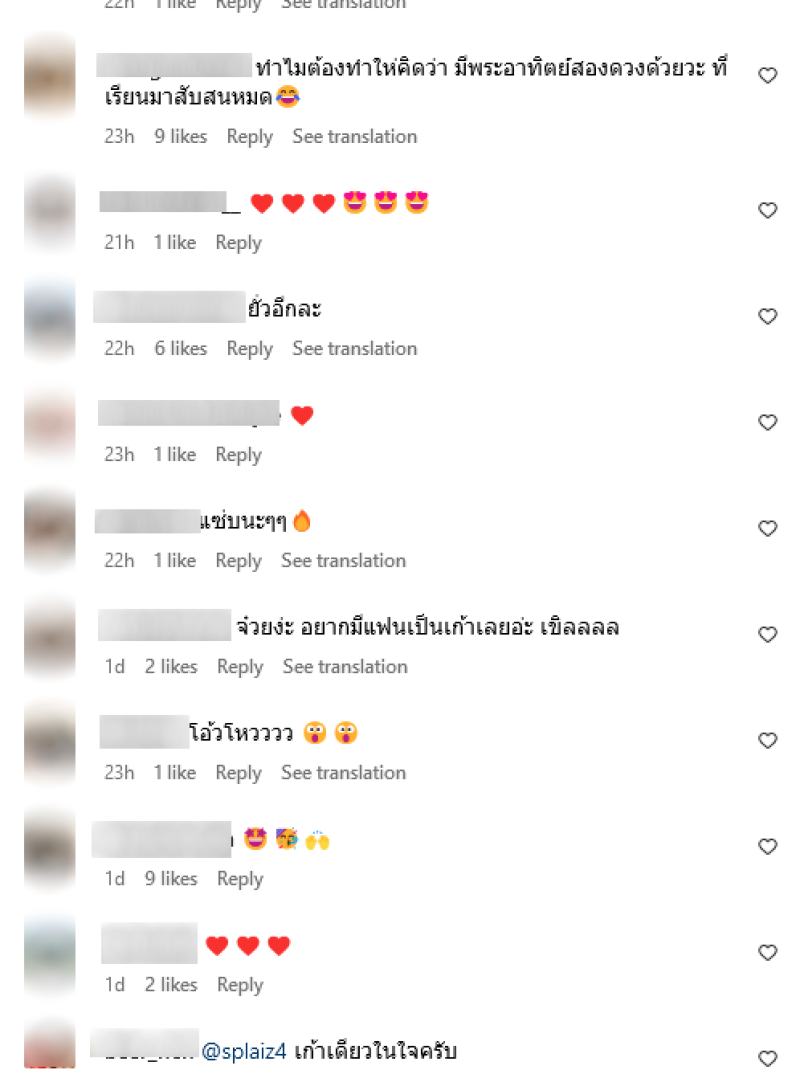This screenshot has height=1070, width=800.
Task: See translation of แซ่บนะๆๆ comment
Action: (x=343, y=560)
